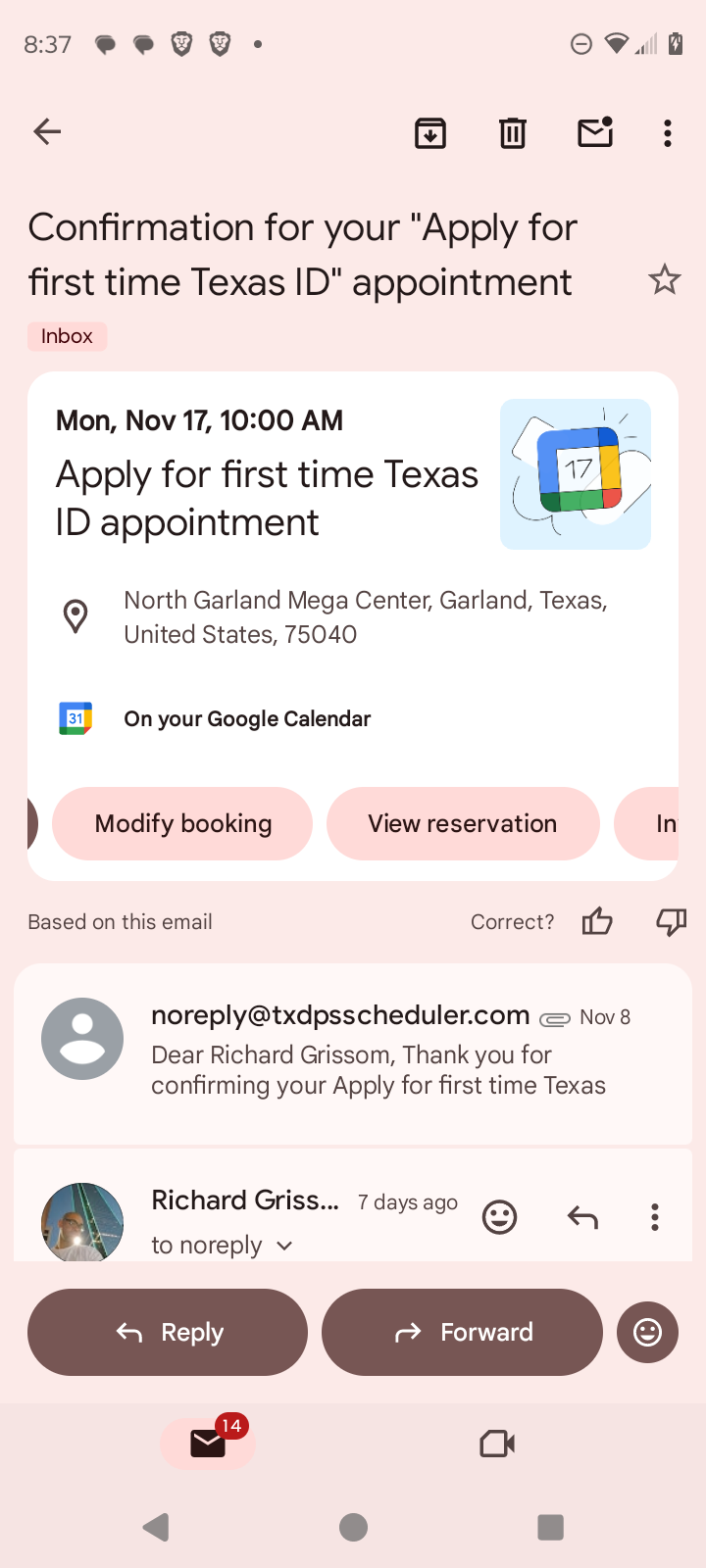706x1568 pixels.
Task: Select the View reservation chip
Action: tap(463, 823)
